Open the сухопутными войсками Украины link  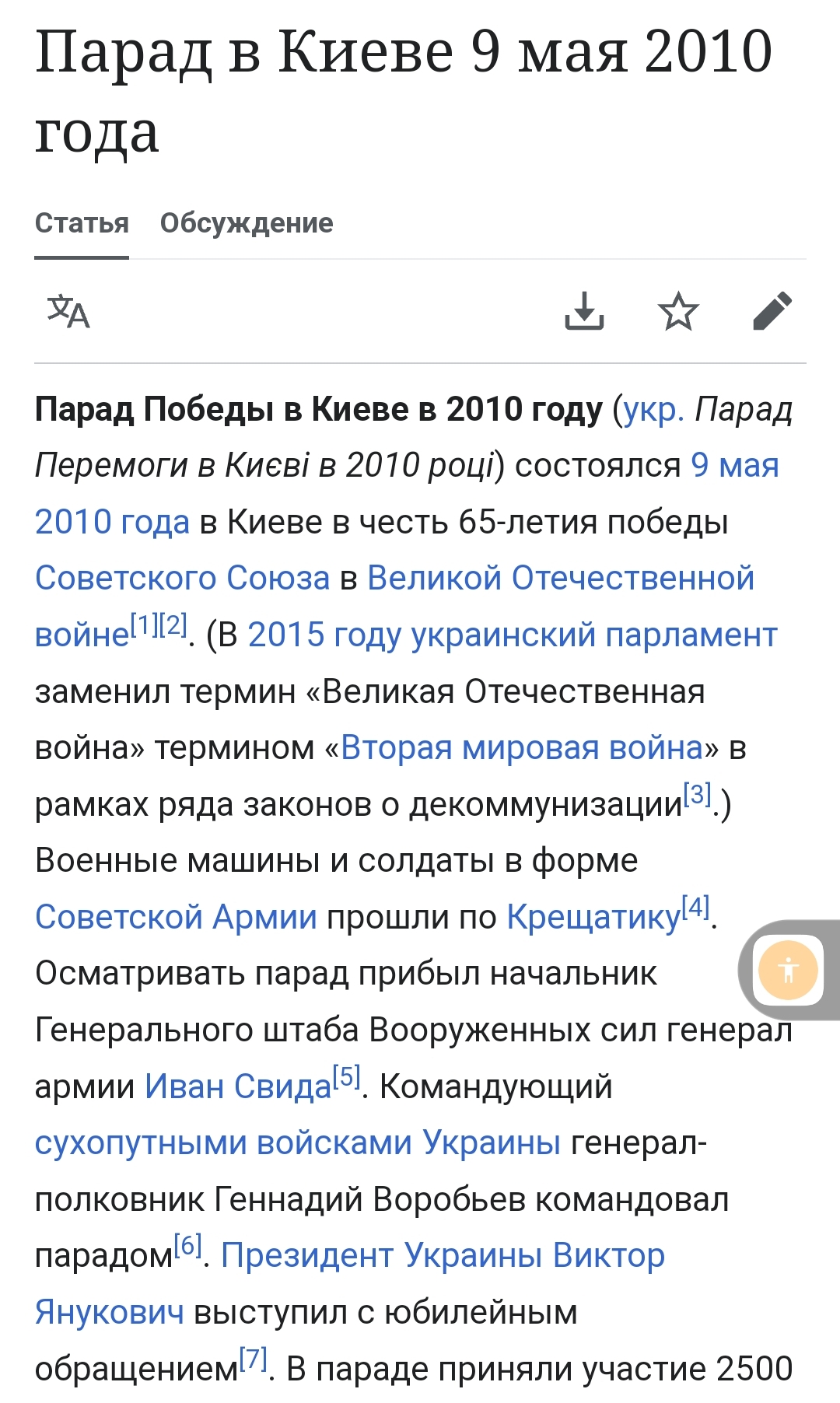(x=298, y=1142)
